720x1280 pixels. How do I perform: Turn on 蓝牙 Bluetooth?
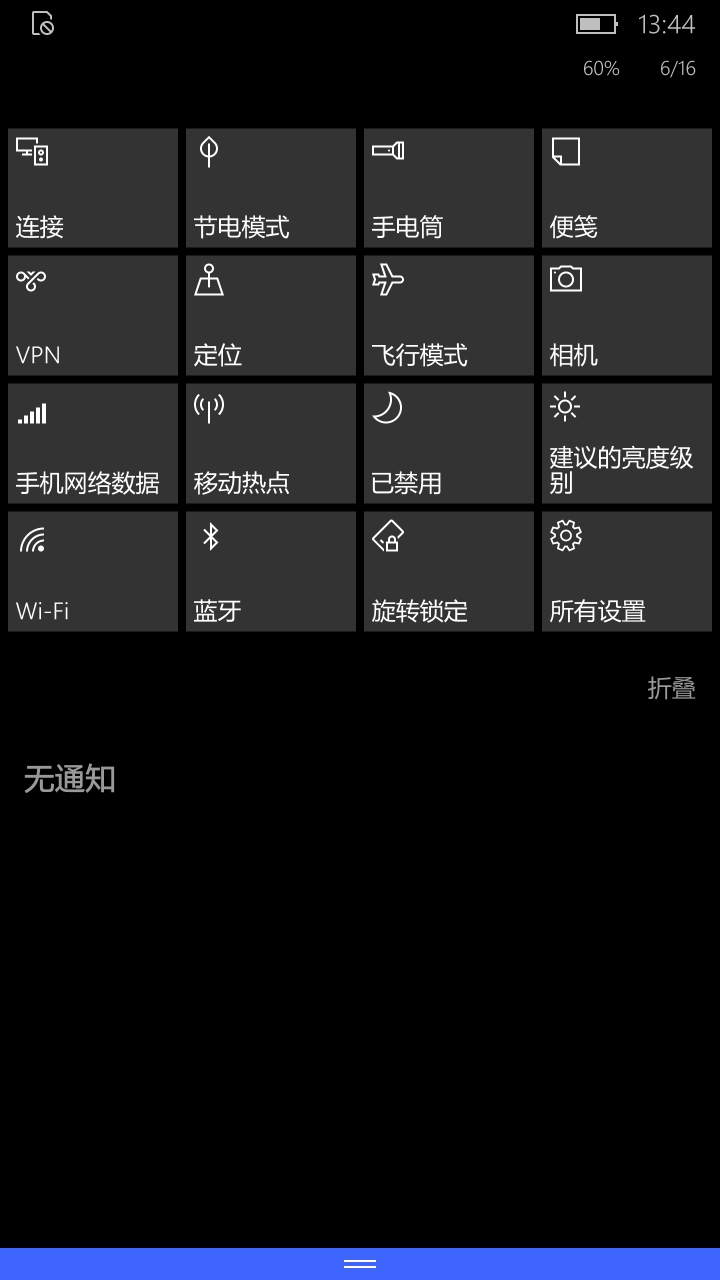pyautogui.click(x=271, y=572)
